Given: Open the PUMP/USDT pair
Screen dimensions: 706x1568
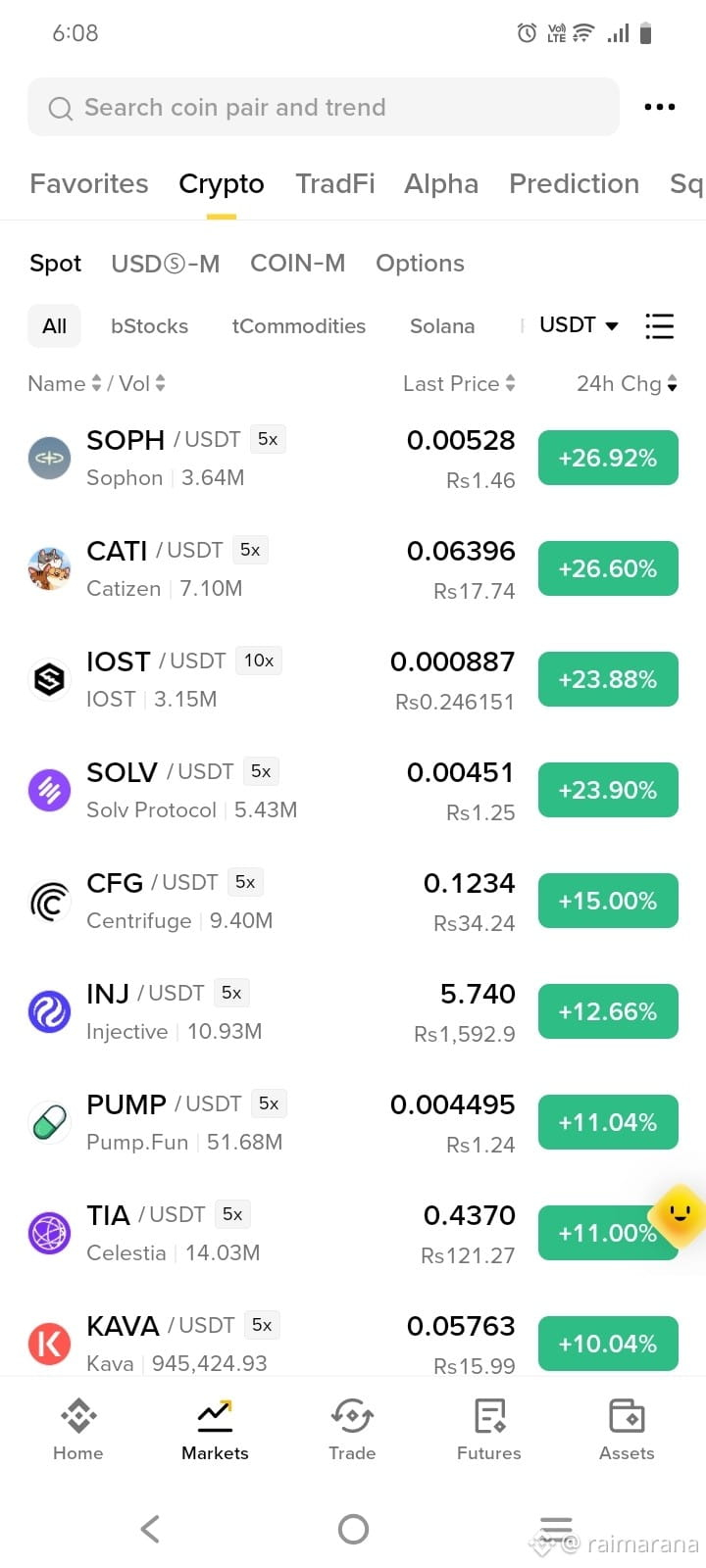Looking at the screenshot, I should tap(353, 1122).
